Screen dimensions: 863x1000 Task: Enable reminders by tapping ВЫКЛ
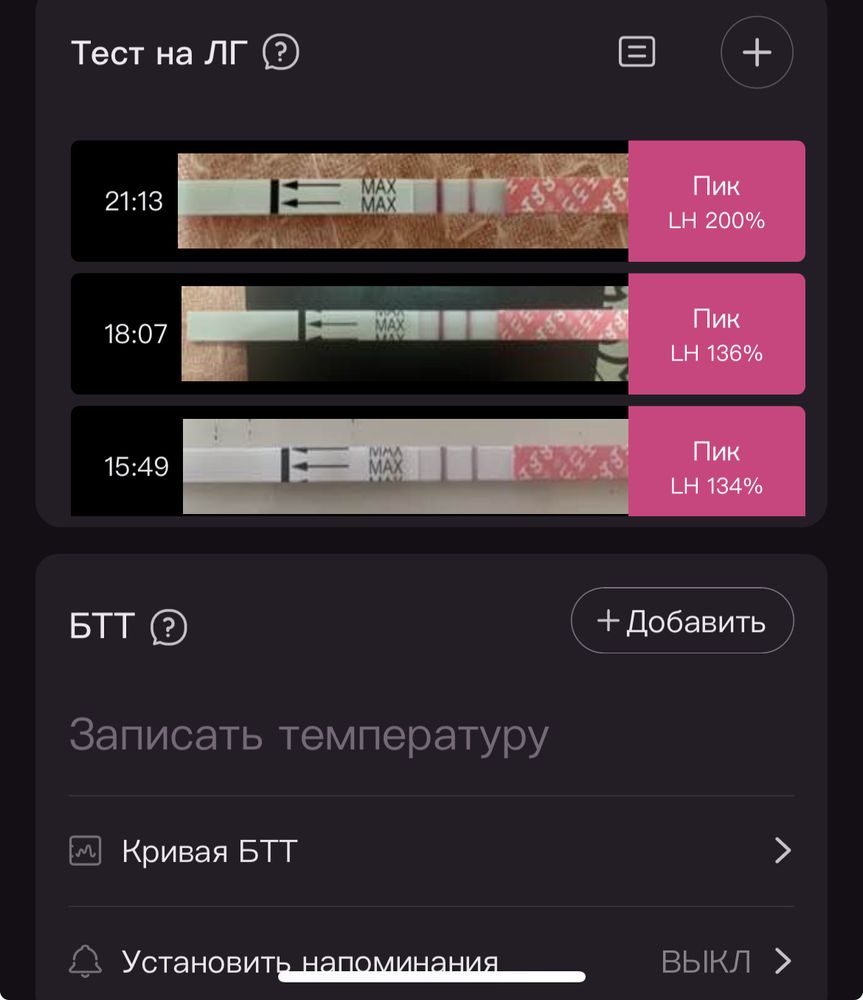[708, 960]
